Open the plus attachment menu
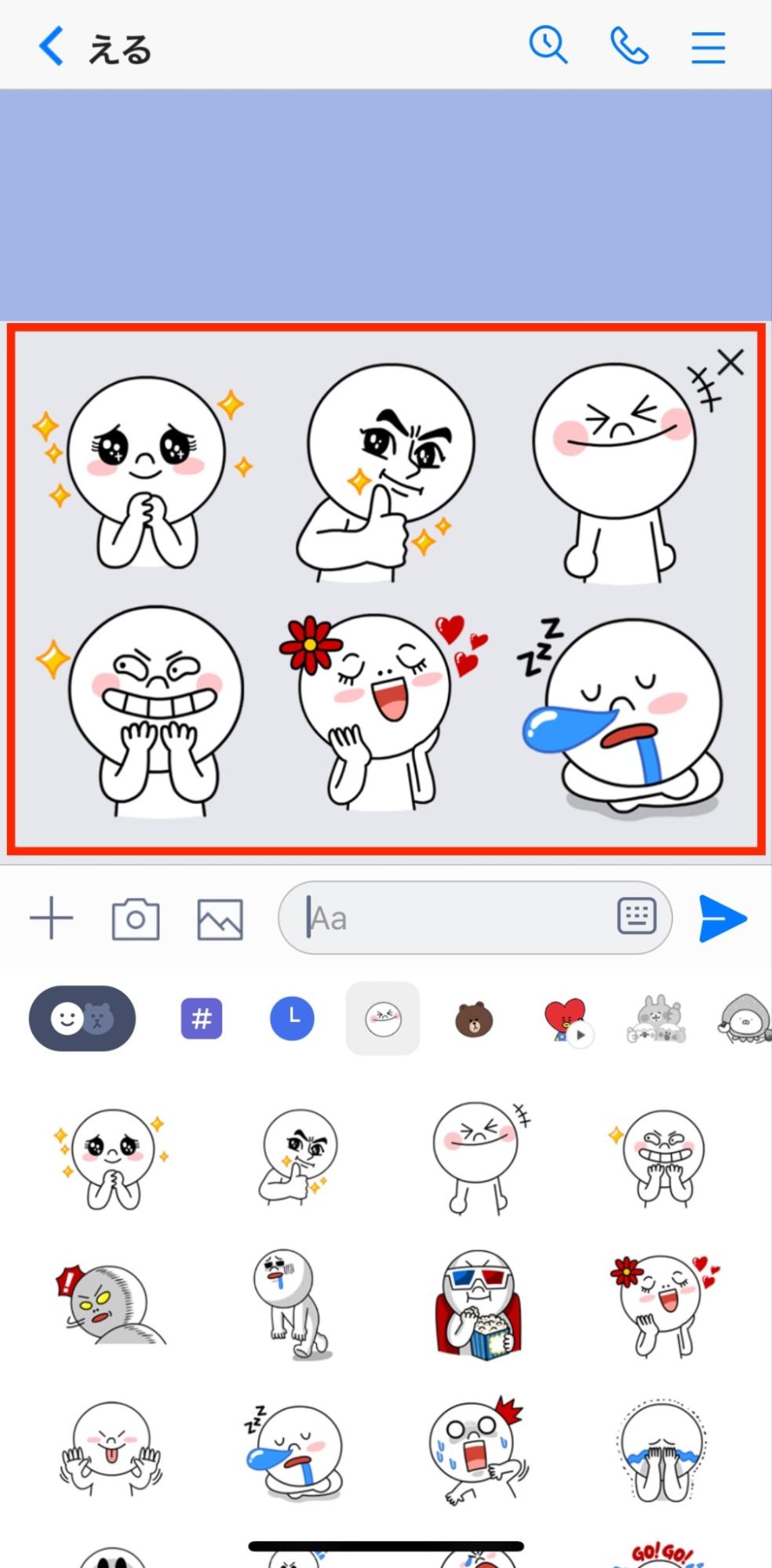Screen dimensions: 772x1568 tap(51, 918)
